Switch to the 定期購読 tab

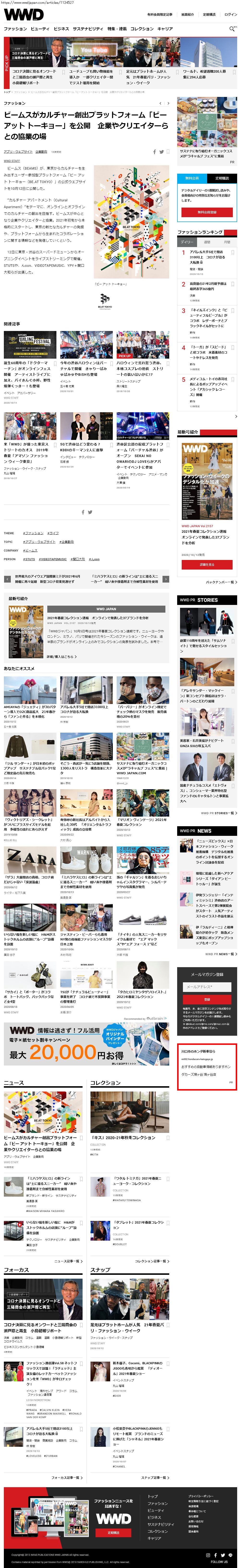point(222,178)
